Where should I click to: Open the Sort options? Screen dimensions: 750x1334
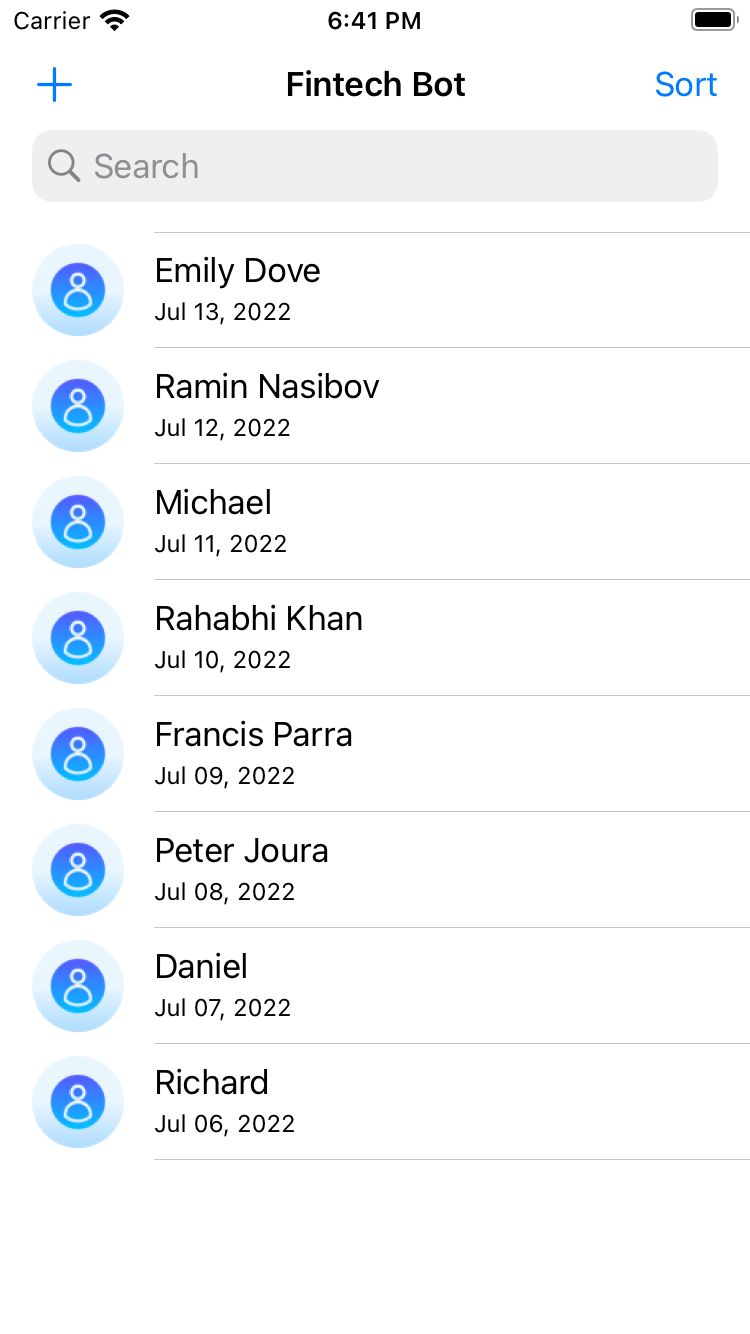tap(685, 85)
